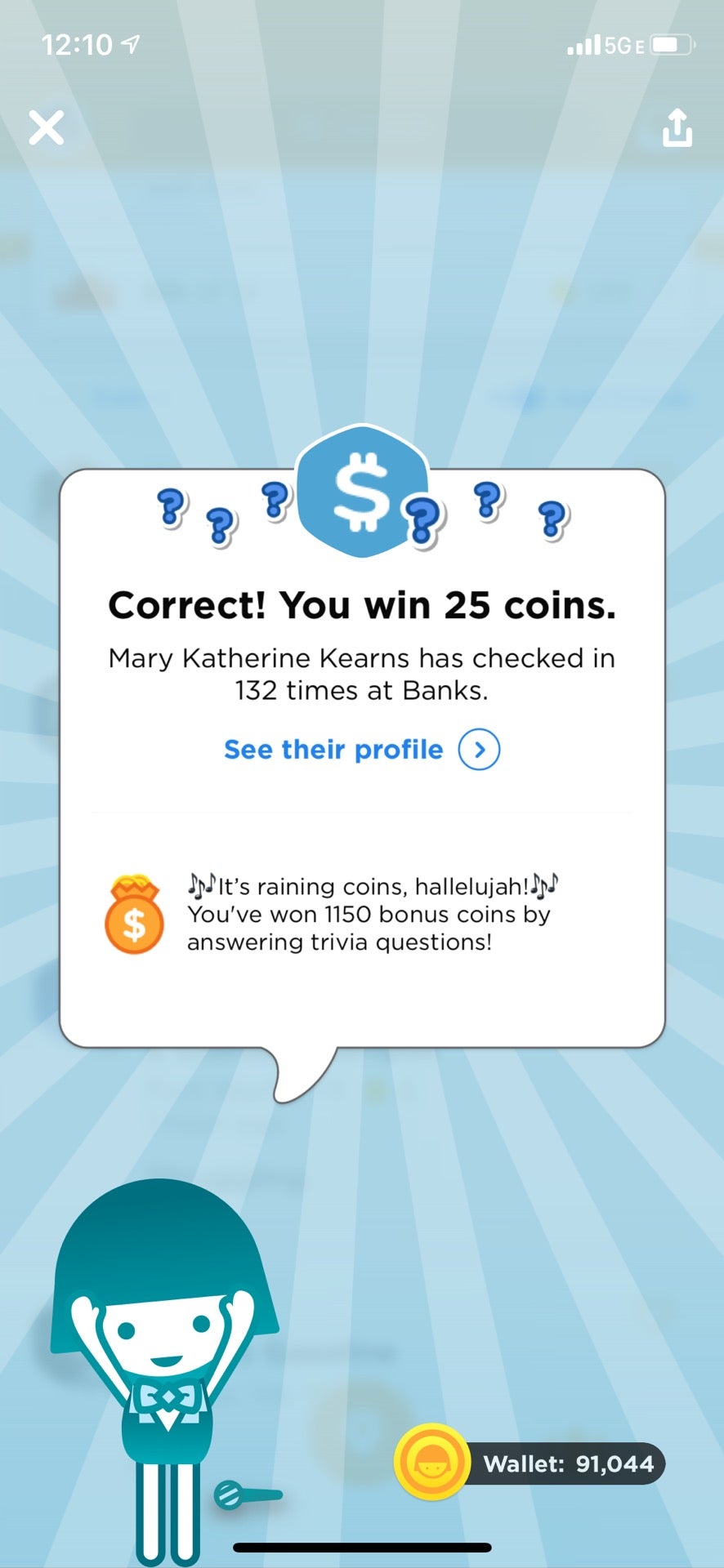Open the See their profile link
Viewport: 724px width, 1568px height.
click(361, 749)
